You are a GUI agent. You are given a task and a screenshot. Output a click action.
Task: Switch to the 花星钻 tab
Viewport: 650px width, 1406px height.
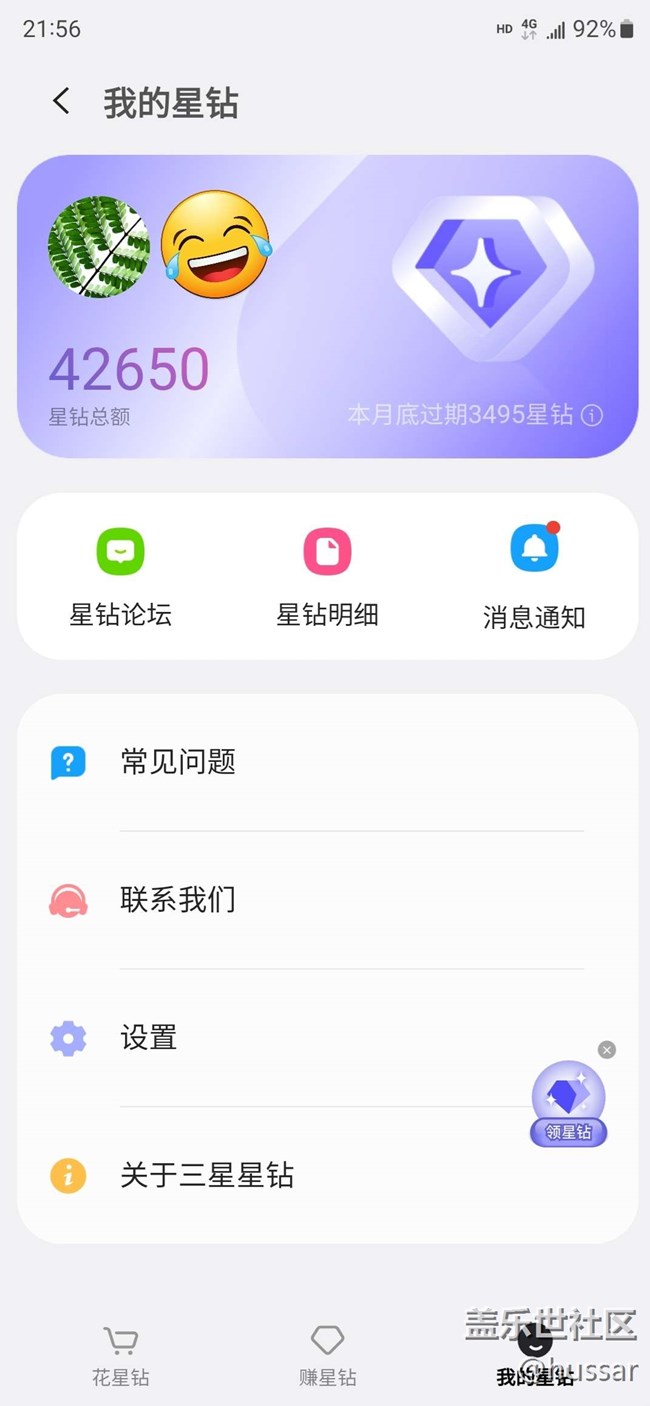(x=121, y=1356)
